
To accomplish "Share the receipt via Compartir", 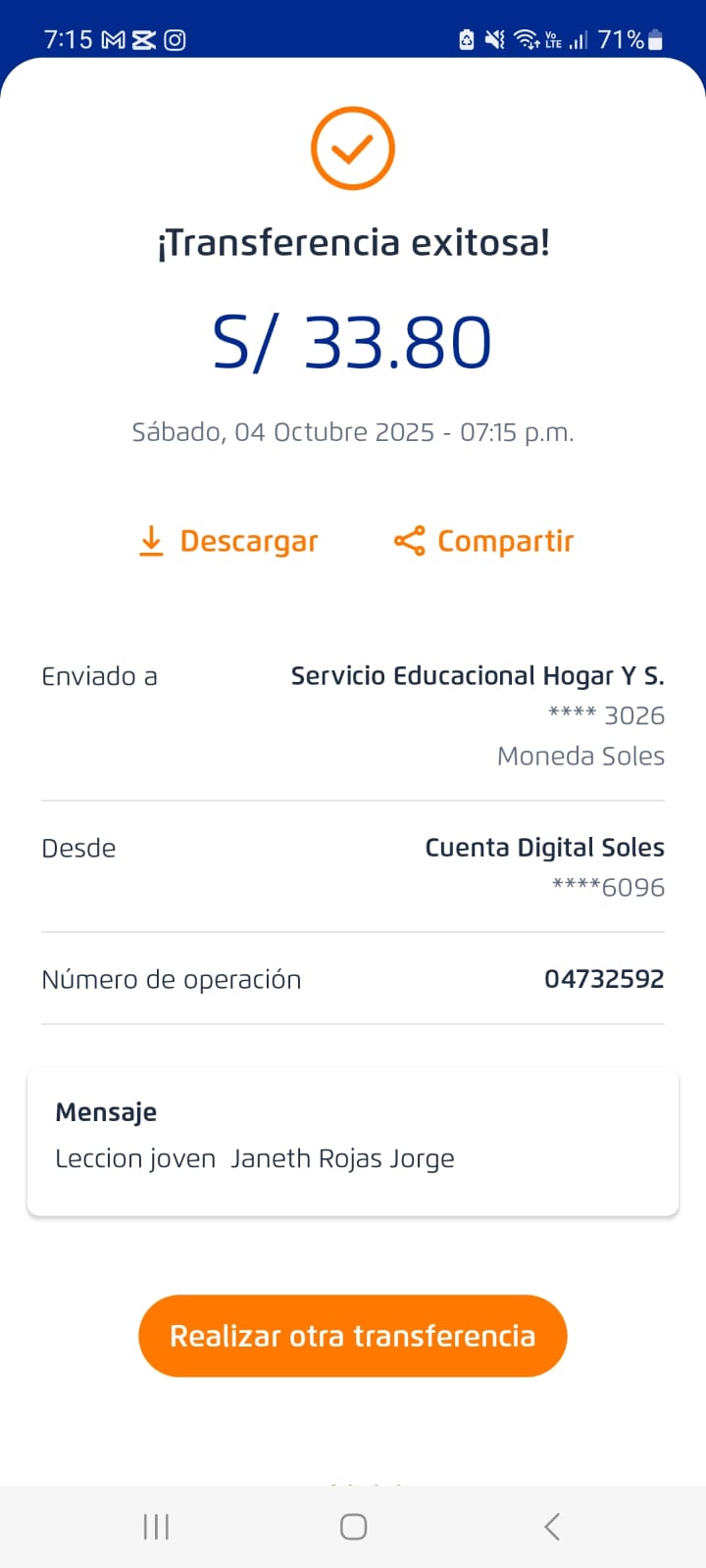I will [x=484, y=541].
